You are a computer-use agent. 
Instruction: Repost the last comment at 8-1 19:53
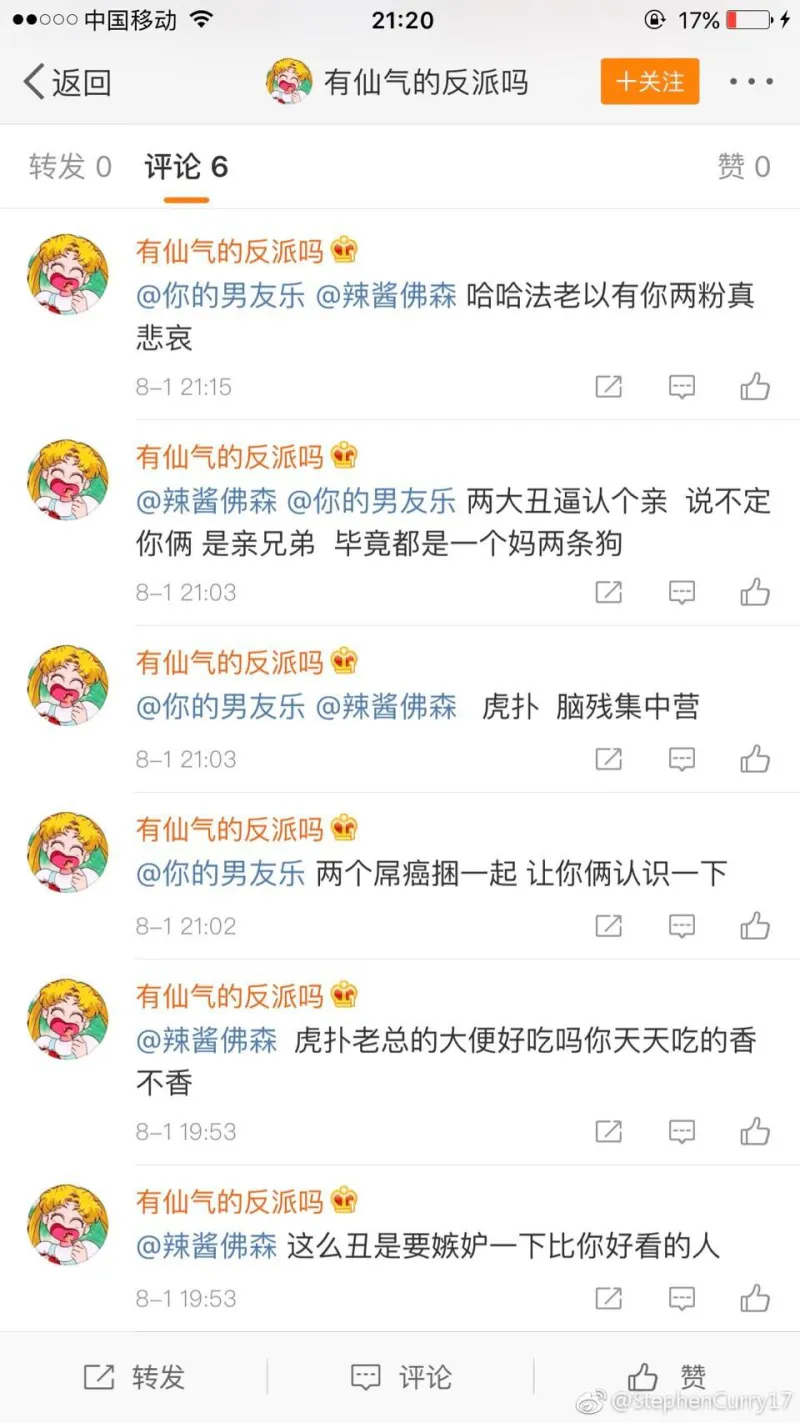coord(608,1299)
